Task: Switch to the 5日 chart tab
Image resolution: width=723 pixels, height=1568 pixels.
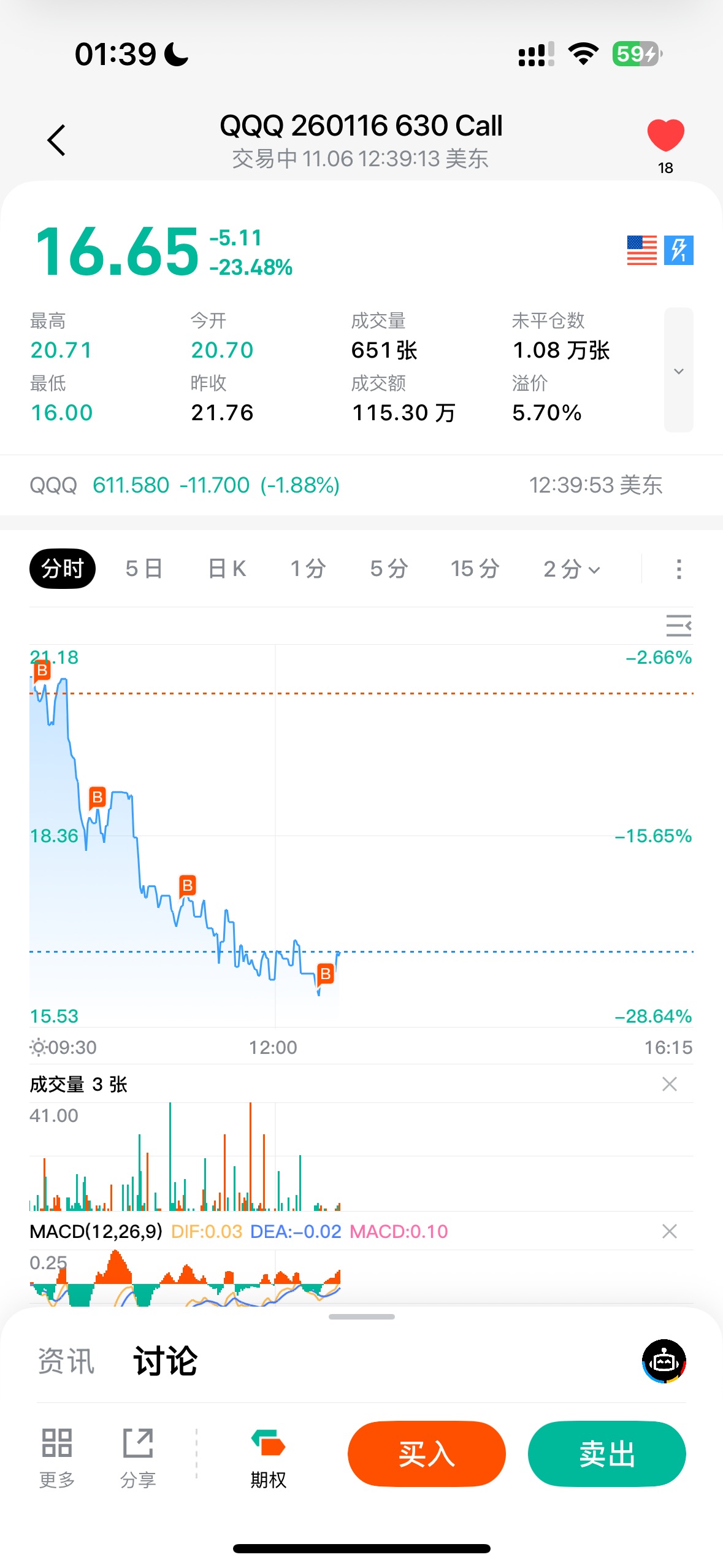Action: tap(144, 569)
